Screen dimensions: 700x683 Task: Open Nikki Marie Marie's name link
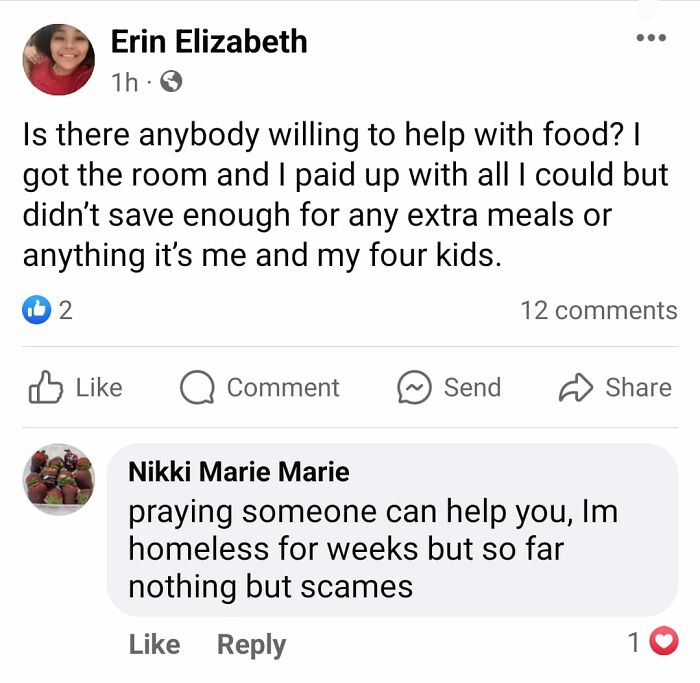(x=239, y=471)
